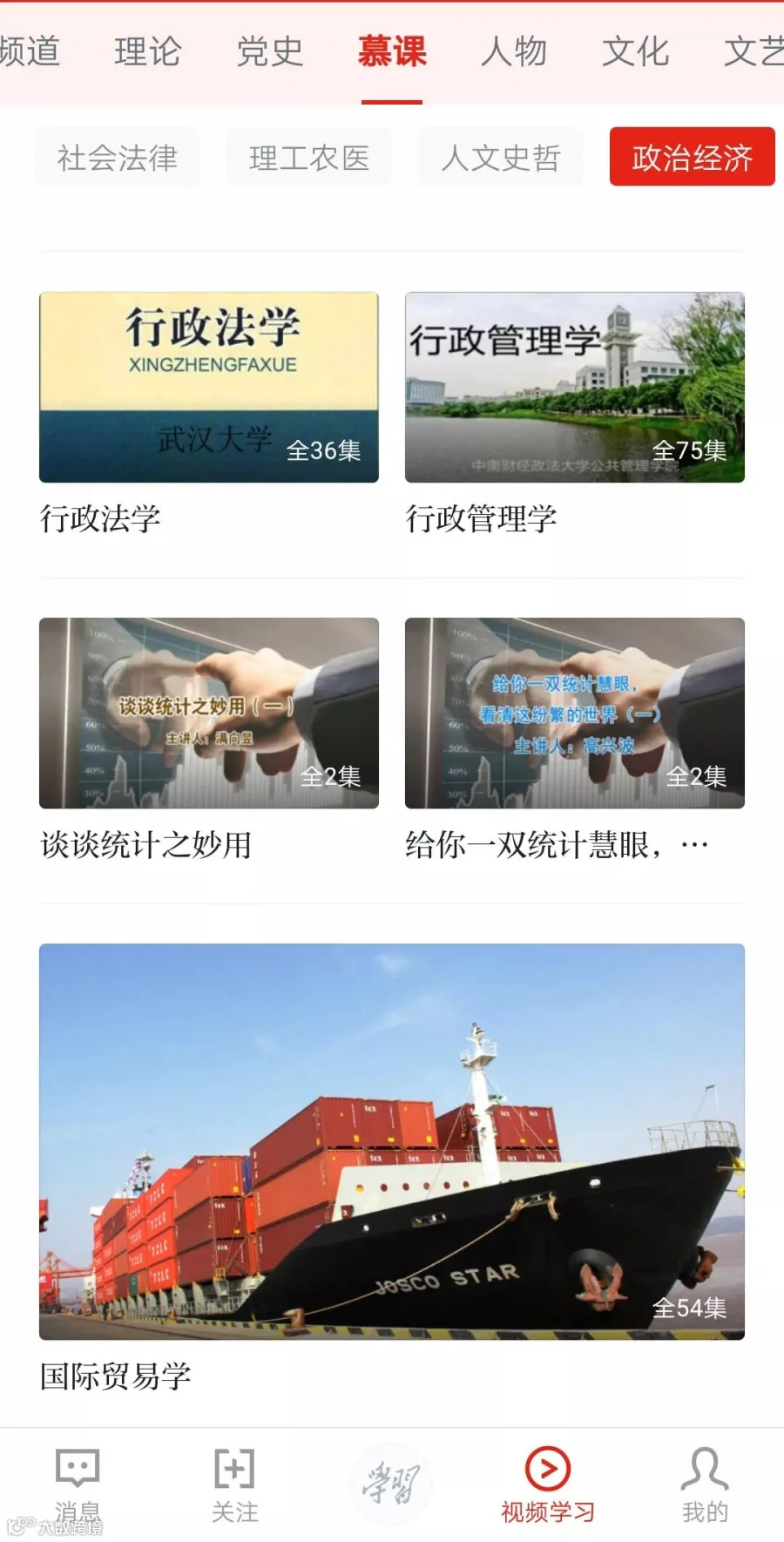View the 谈谈统计之妙用 course
Image resolution: width=784 pixels, height=1542 pixels.
pos(209,714)
